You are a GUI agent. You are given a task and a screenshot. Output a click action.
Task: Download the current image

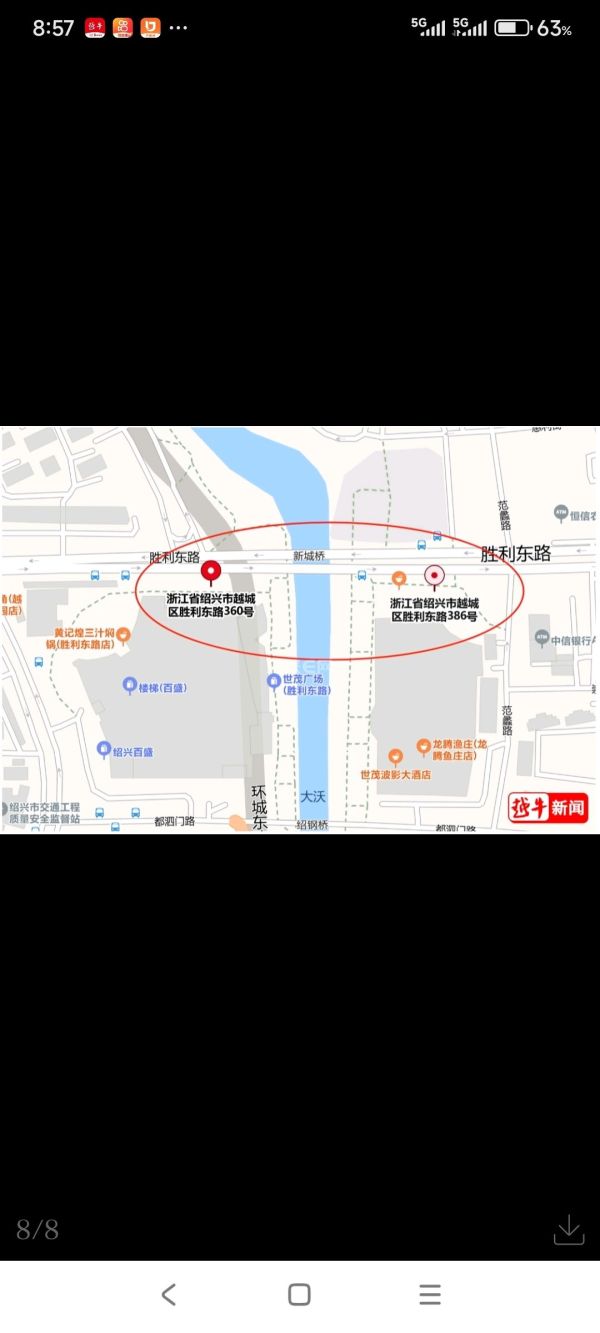568,1229
